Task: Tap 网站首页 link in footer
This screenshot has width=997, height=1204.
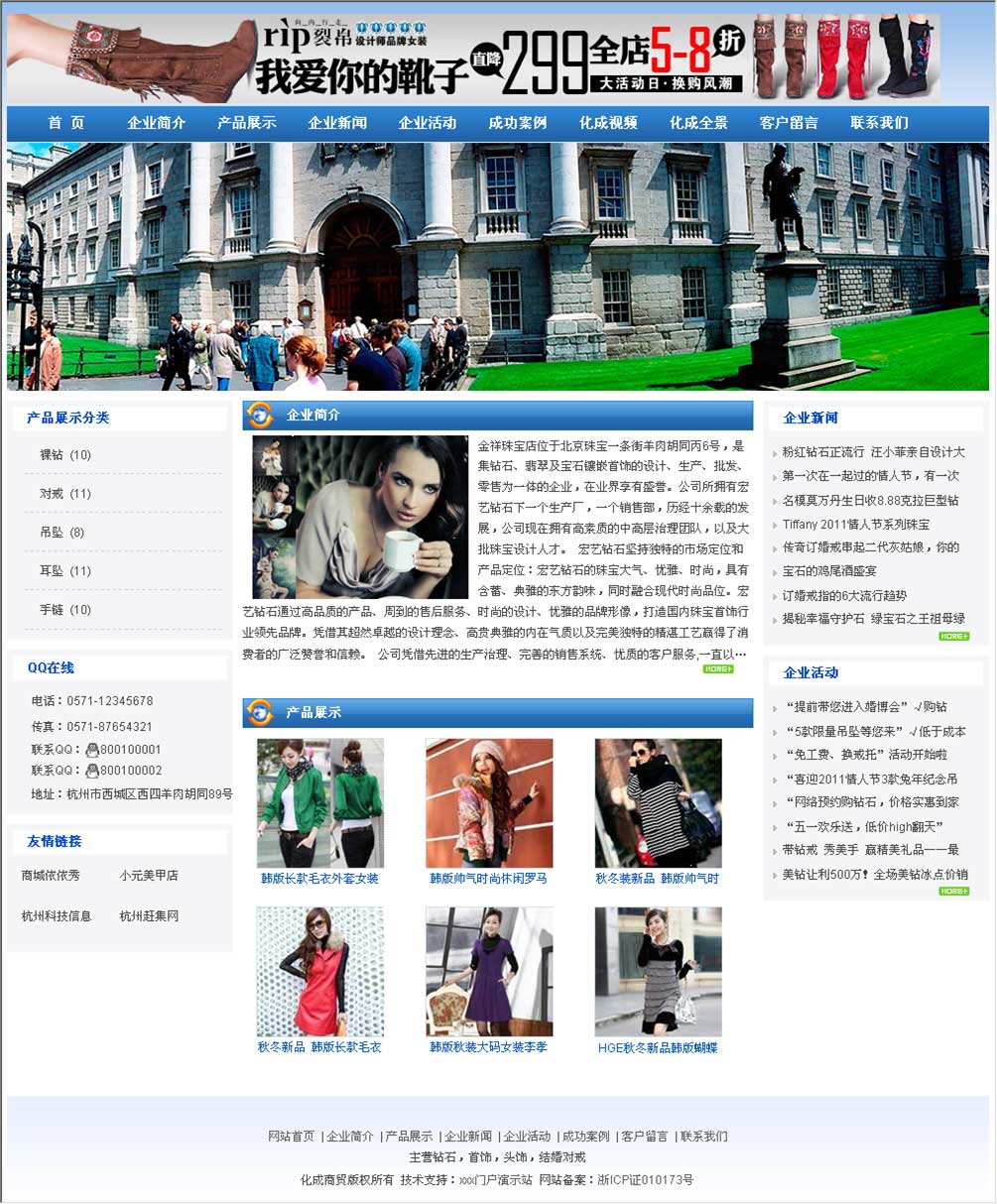Action: point(291,1137)
